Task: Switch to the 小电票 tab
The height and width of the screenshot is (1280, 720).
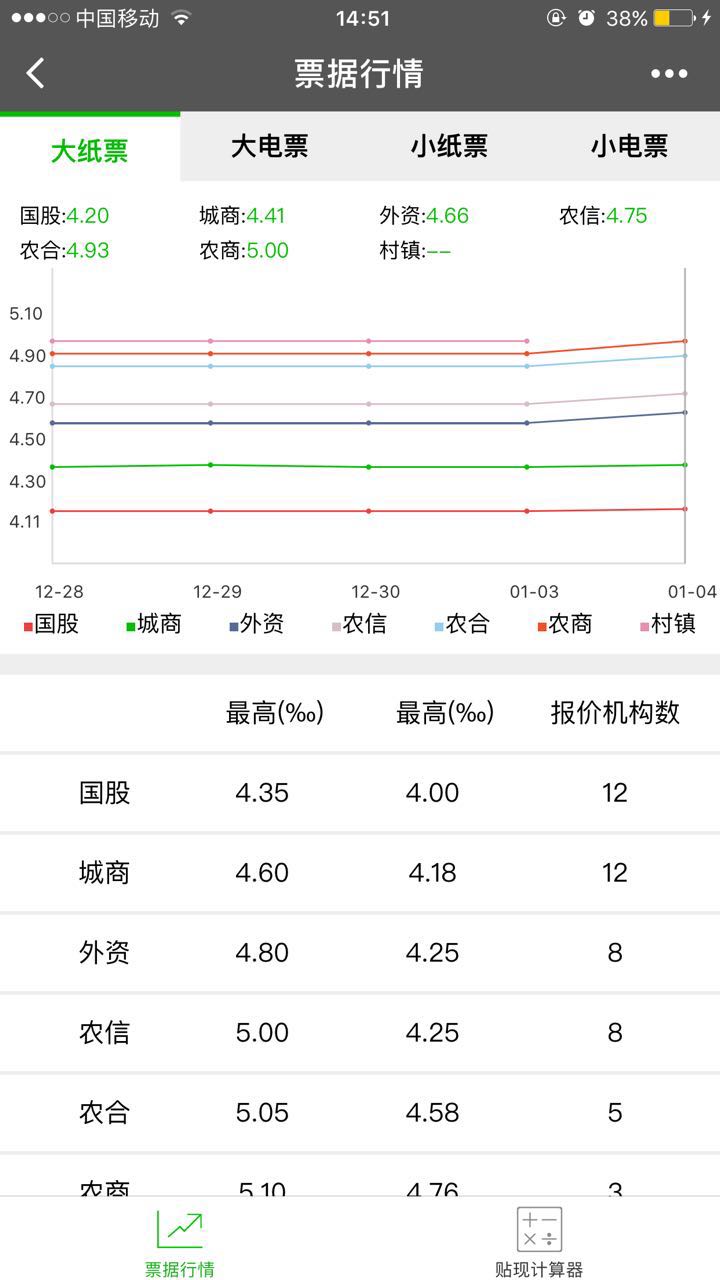Action: tap(629, 147)
